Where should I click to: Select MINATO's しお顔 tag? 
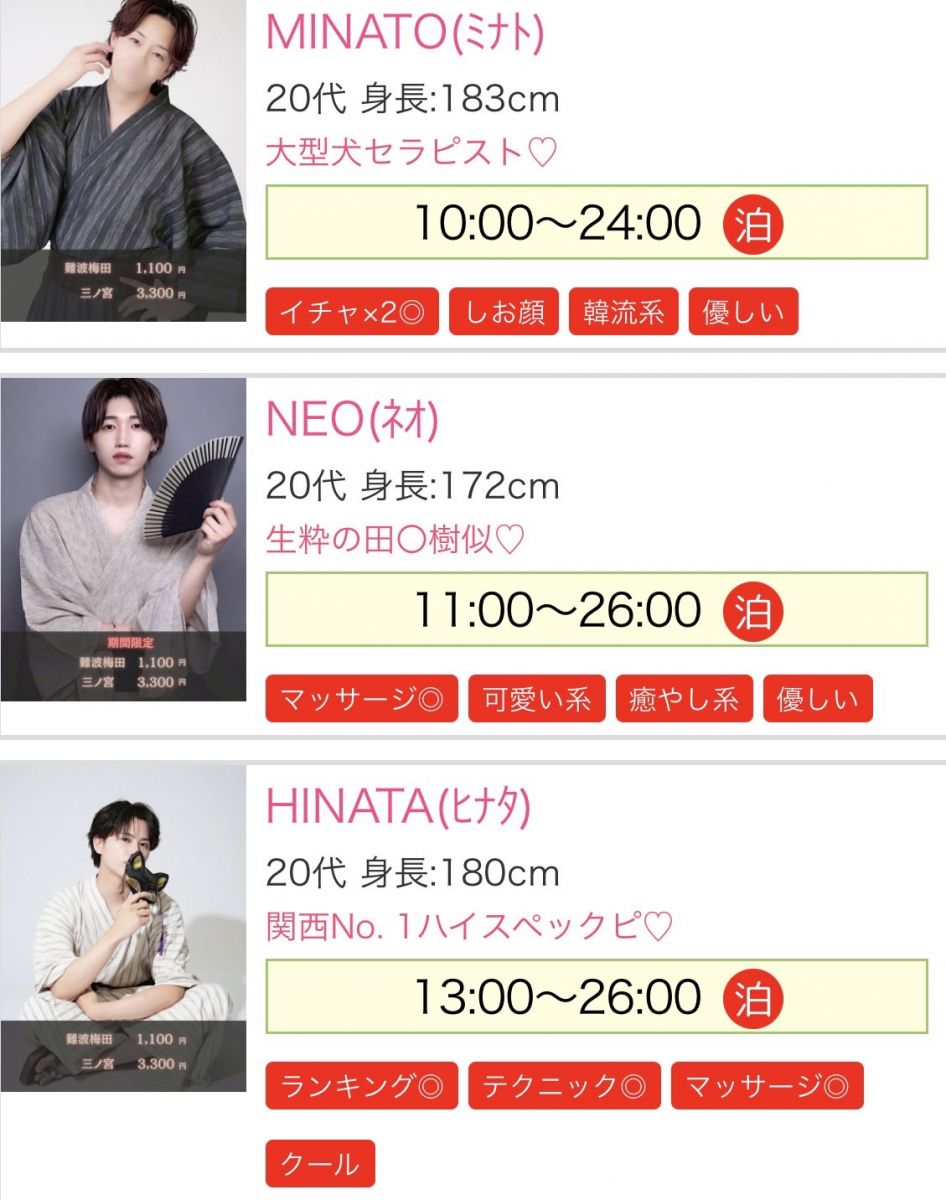click(x=504, y=312)
